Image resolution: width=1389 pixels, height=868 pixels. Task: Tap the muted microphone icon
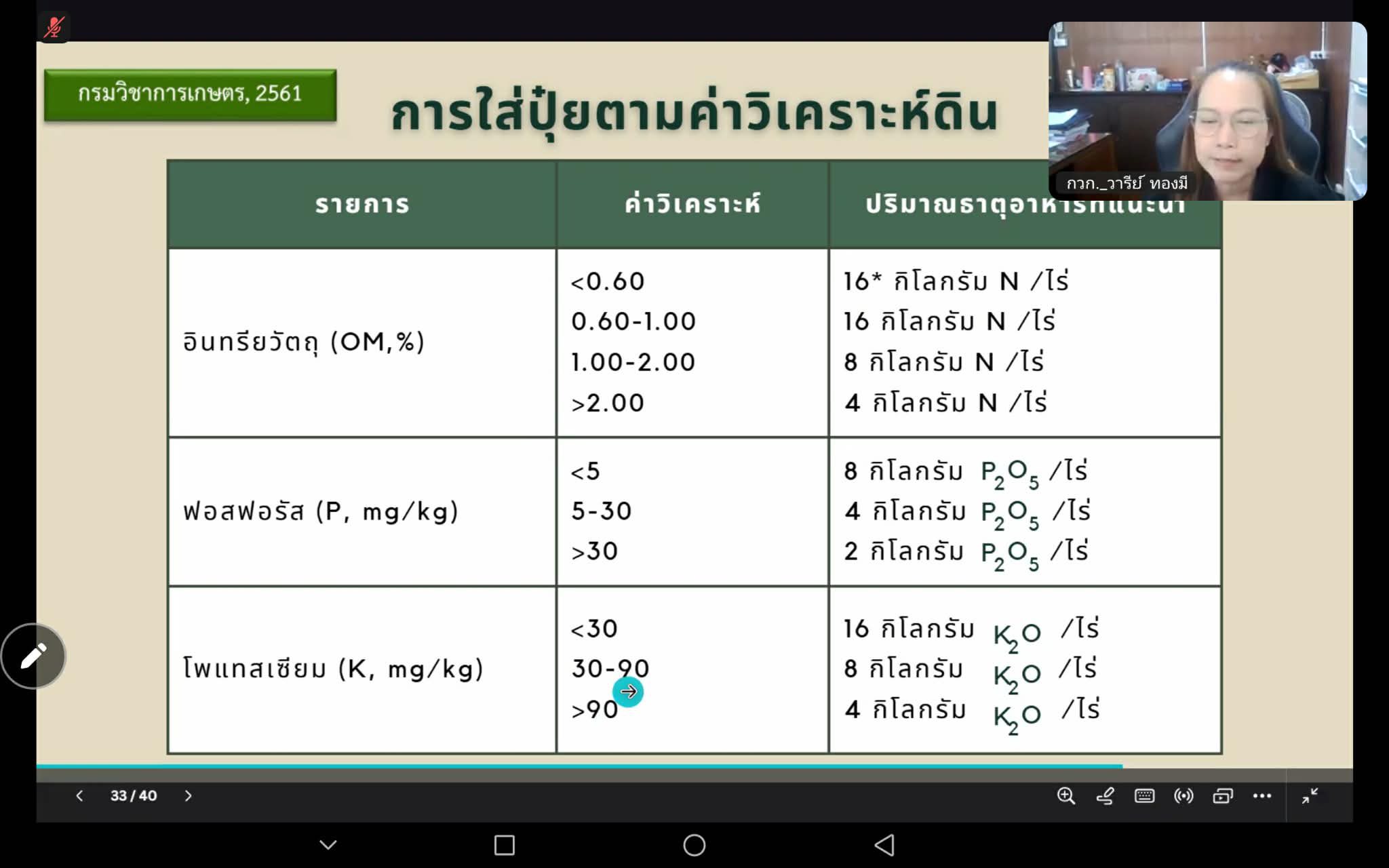[x=54, y=28]
